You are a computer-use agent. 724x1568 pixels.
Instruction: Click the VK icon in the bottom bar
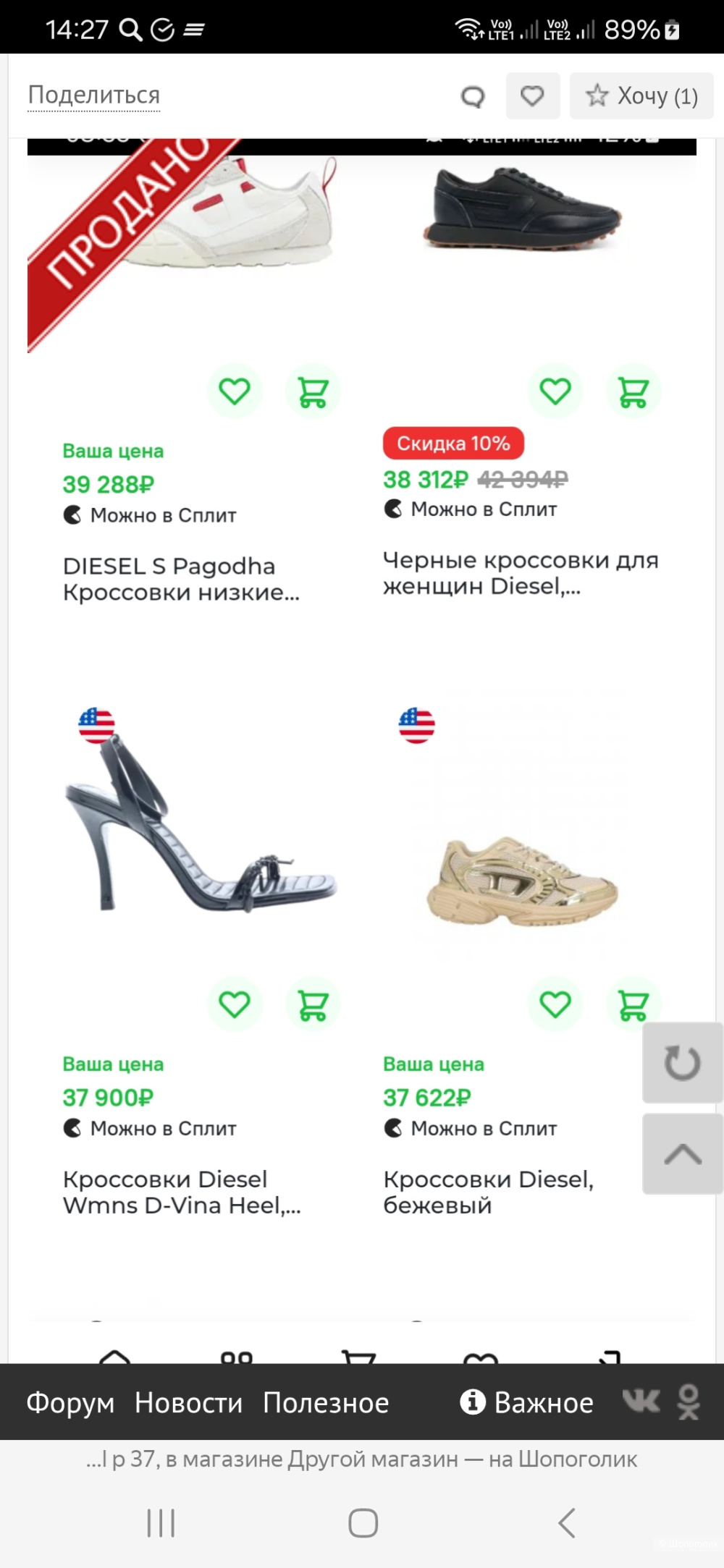tap(641, 1402)
